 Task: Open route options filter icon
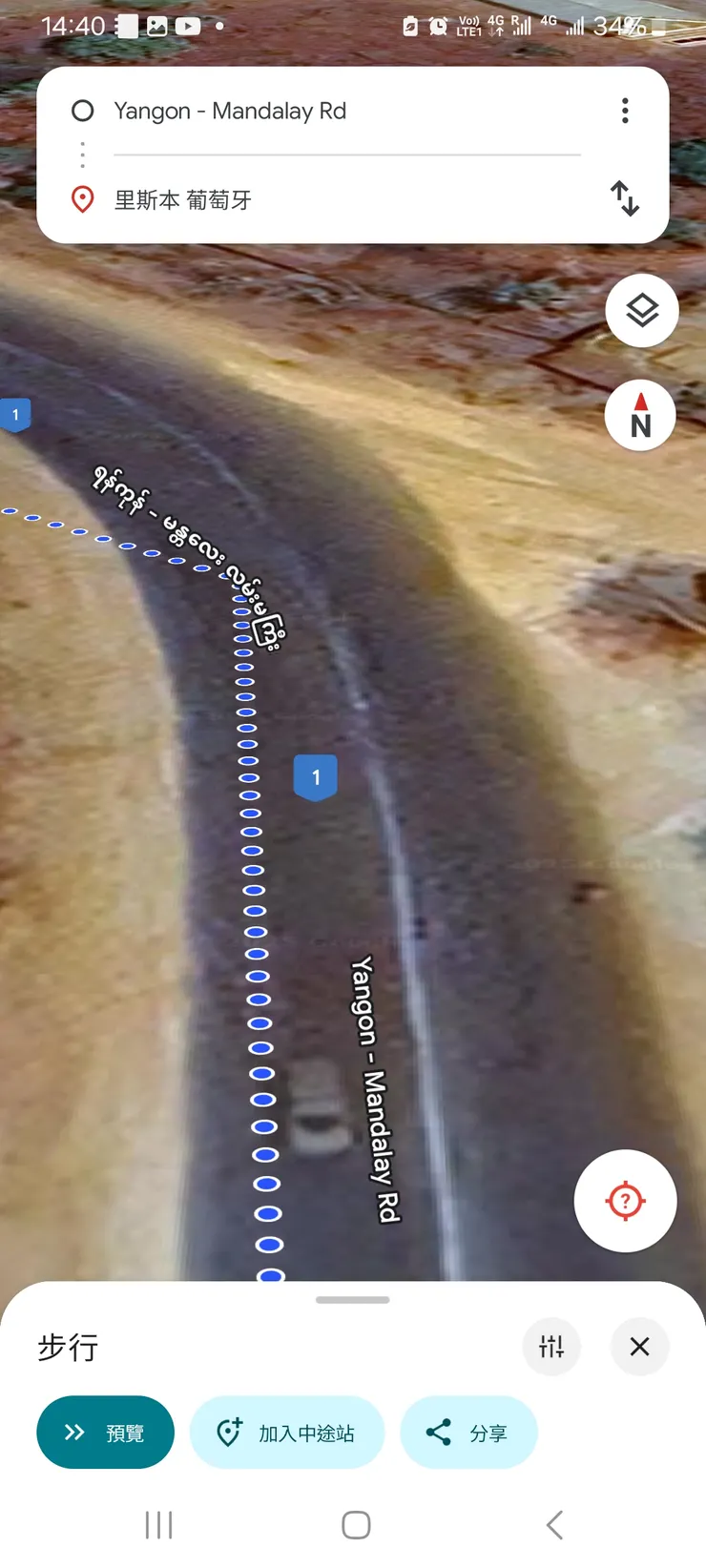[x=551, y=1347]
